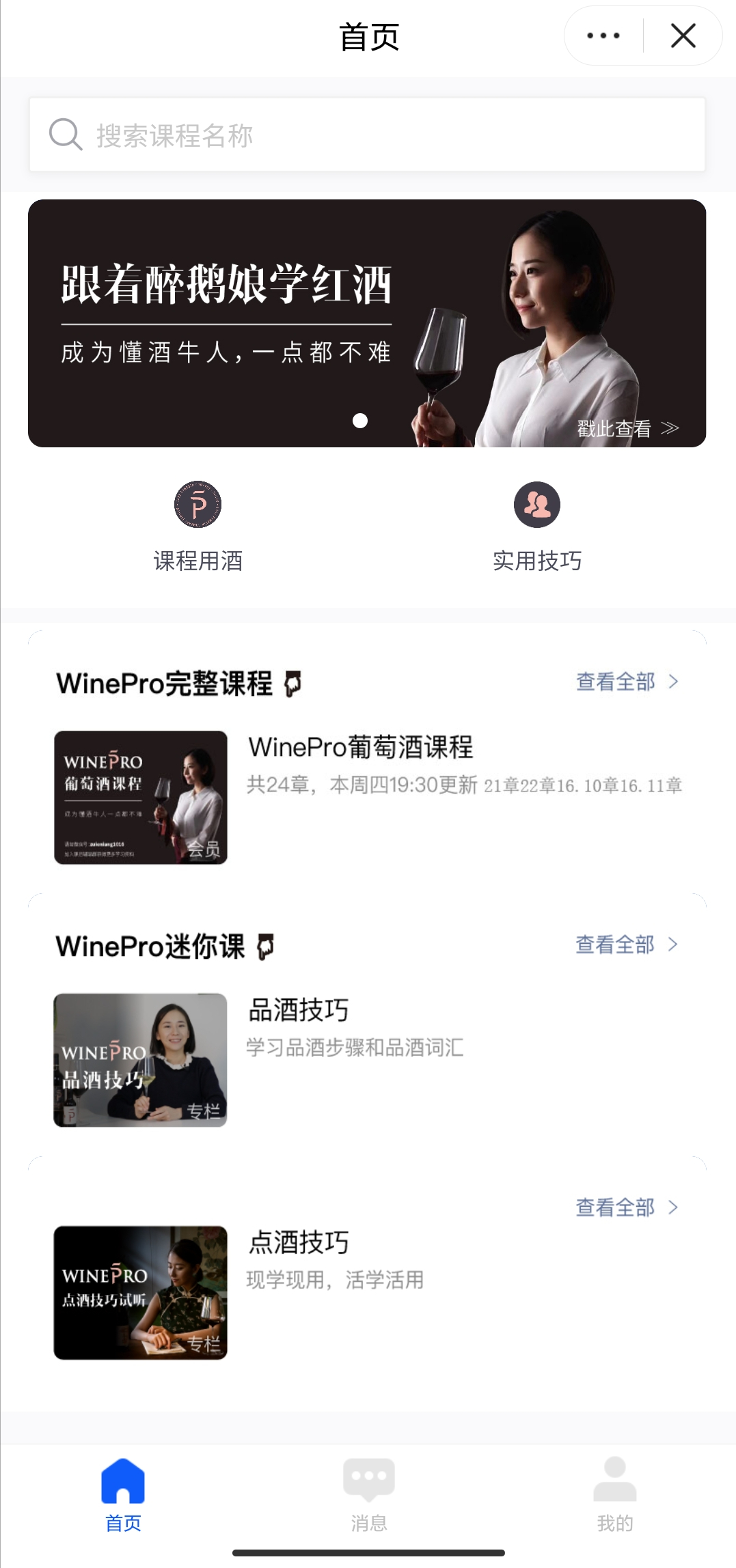Close the mini program
This screenshot has width=736, height=1568.
pyautogui.click(x=683, y=36)
